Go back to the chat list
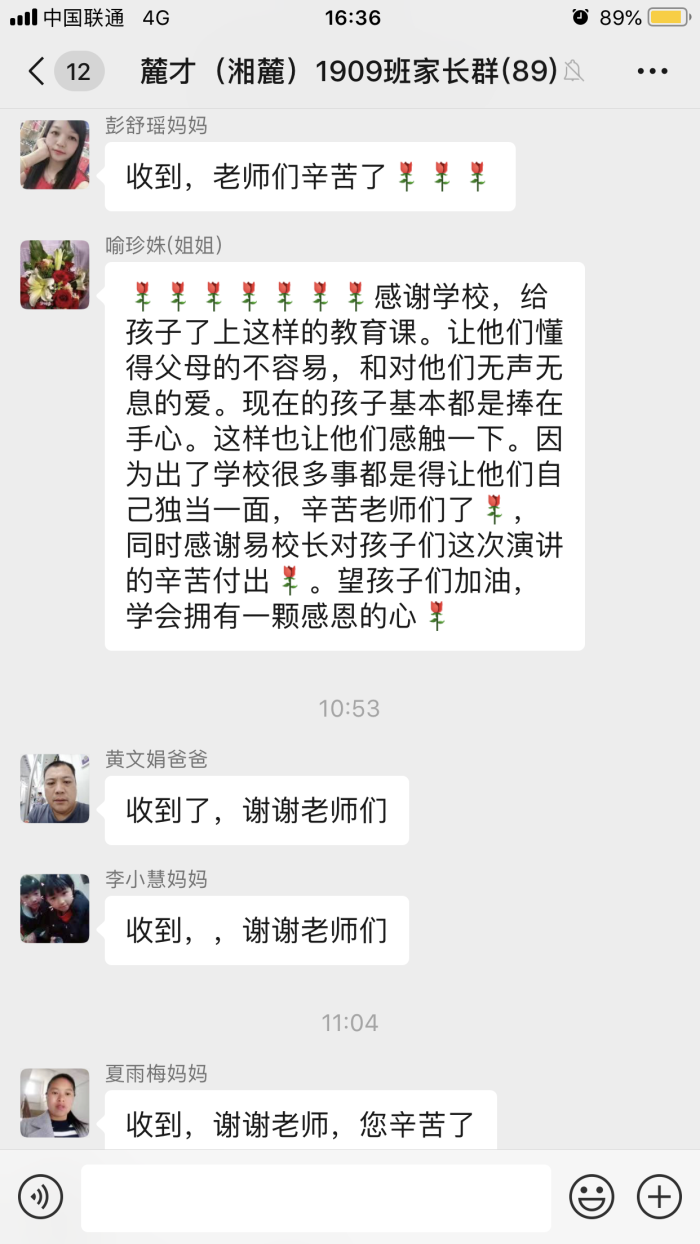The image size is (700, 1244). click(x=38, y=71)
